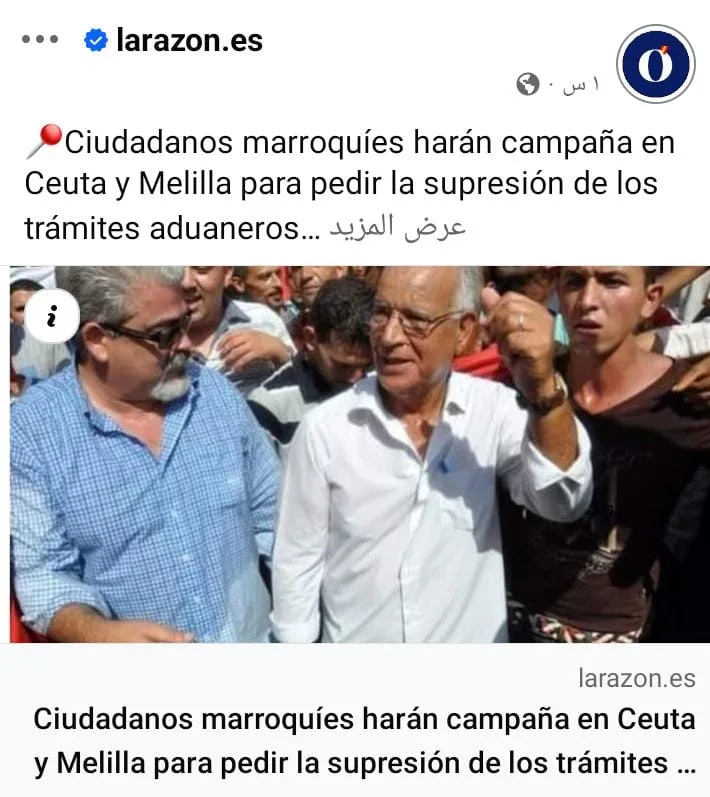Open the larazon.es page name
710x797 pixels.
pos(189,41)
